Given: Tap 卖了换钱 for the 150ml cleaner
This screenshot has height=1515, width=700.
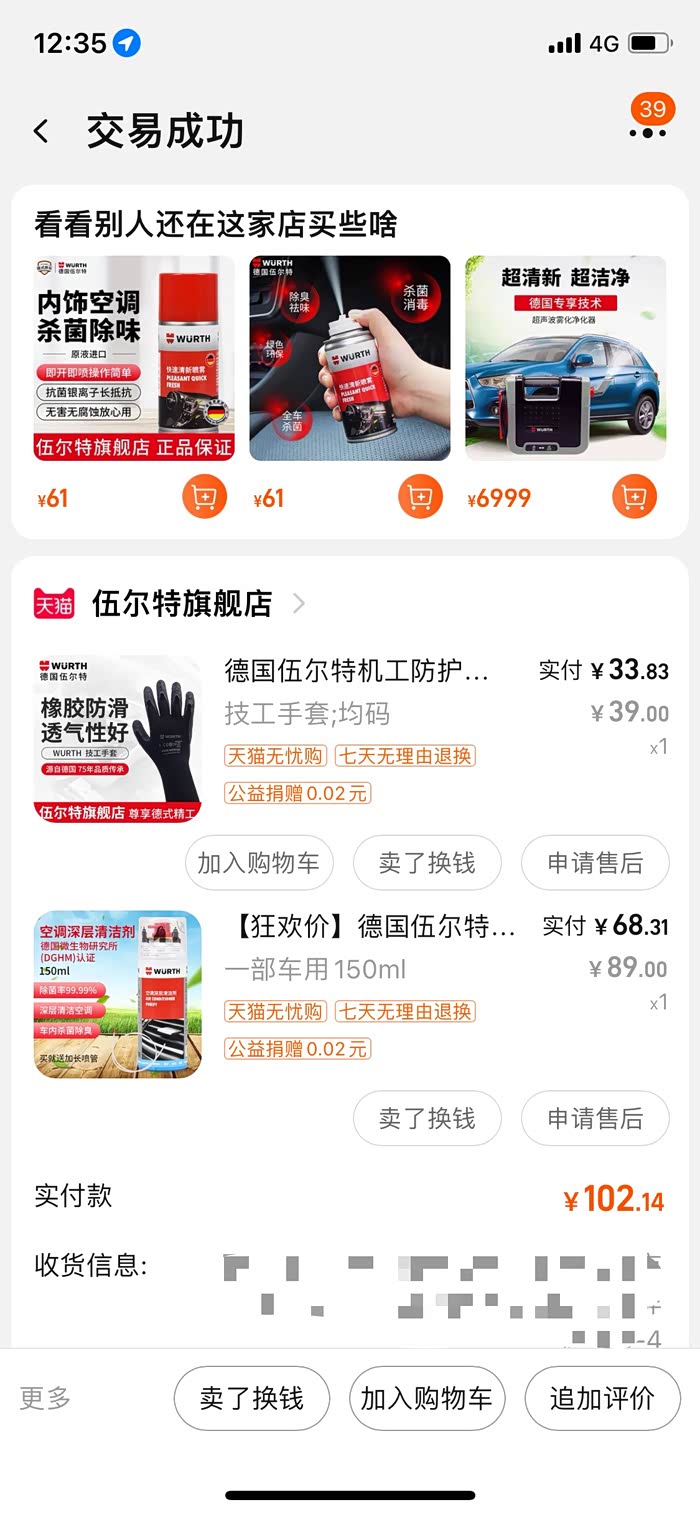Looking at the screenshot, I should (x=427, y=1118).
